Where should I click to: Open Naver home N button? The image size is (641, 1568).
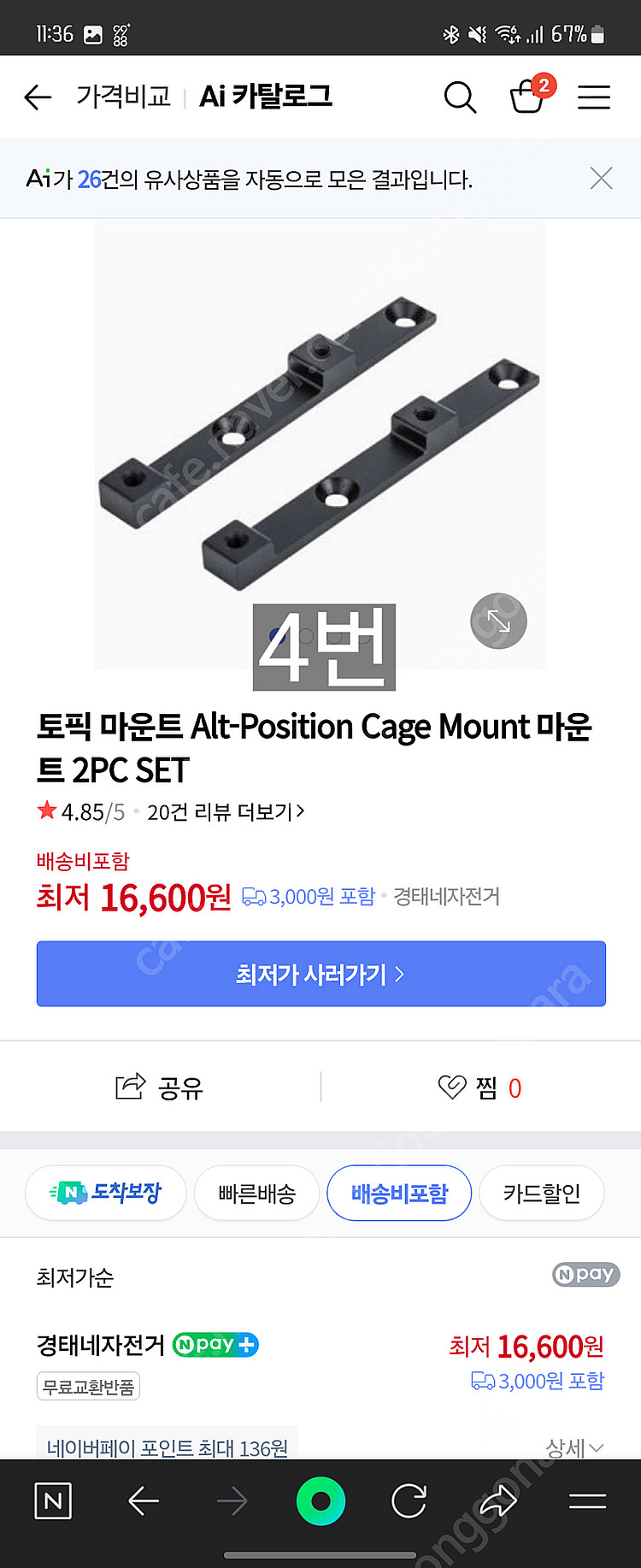click(x=53, y=1501)
